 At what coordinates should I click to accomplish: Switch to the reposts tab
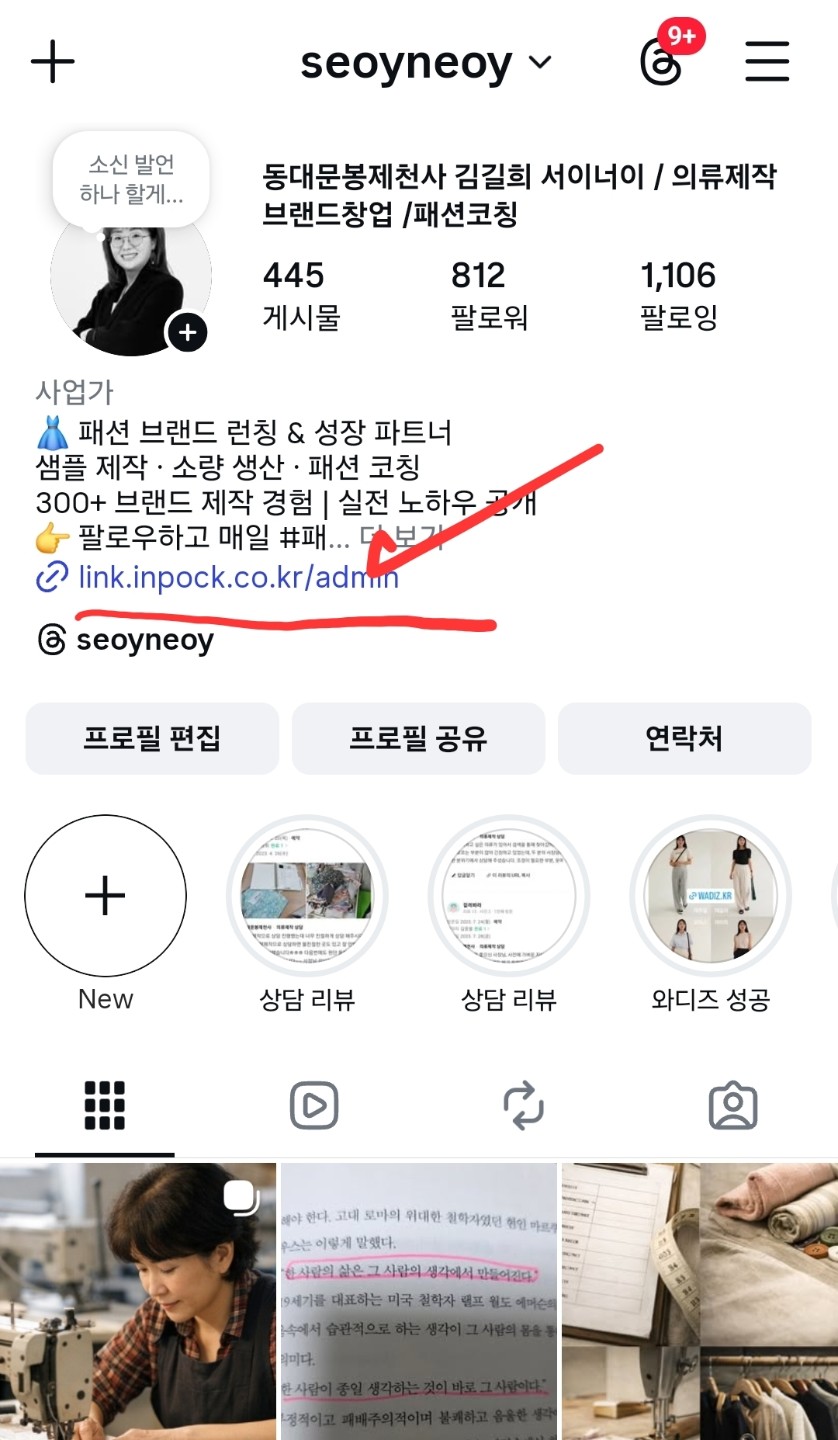coord(523,1106)
